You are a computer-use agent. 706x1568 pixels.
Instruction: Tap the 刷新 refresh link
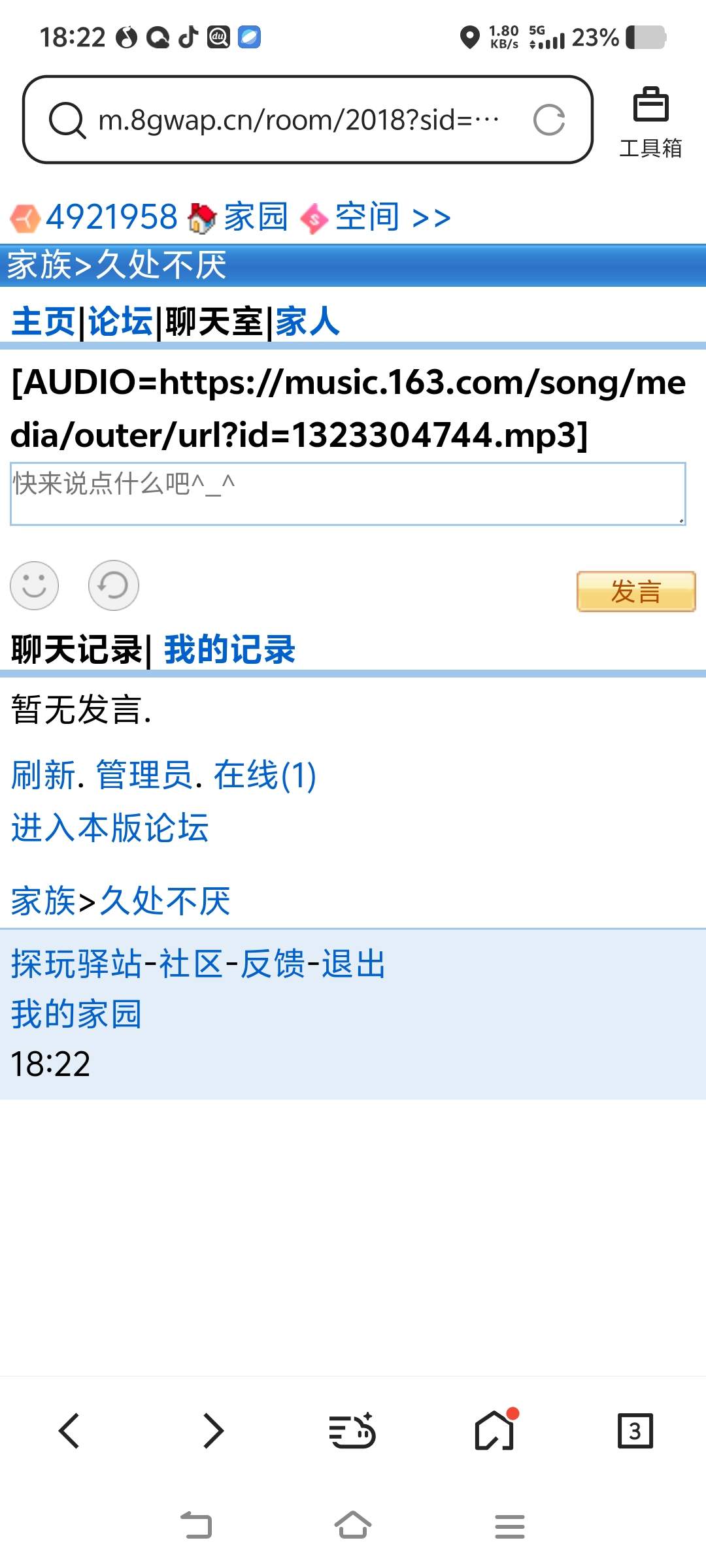point(43,776)
